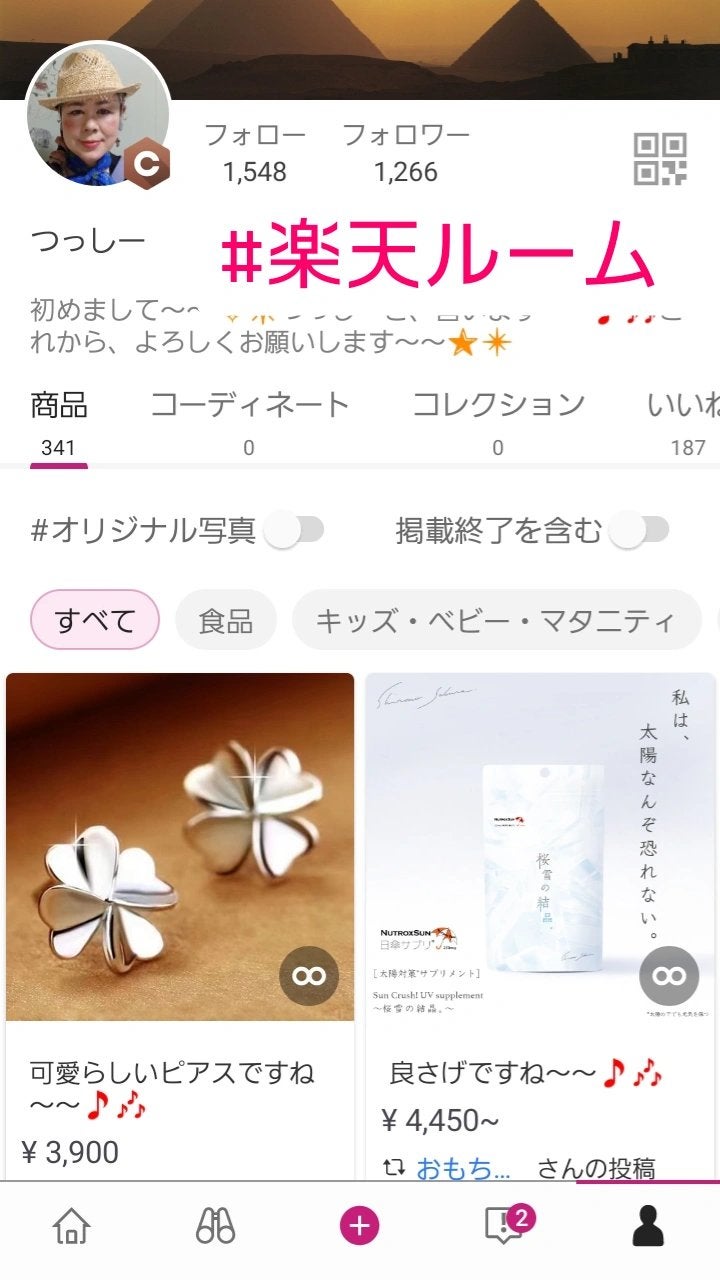Open the QR code icon
Screen dimensions: 720x1280
660,160
